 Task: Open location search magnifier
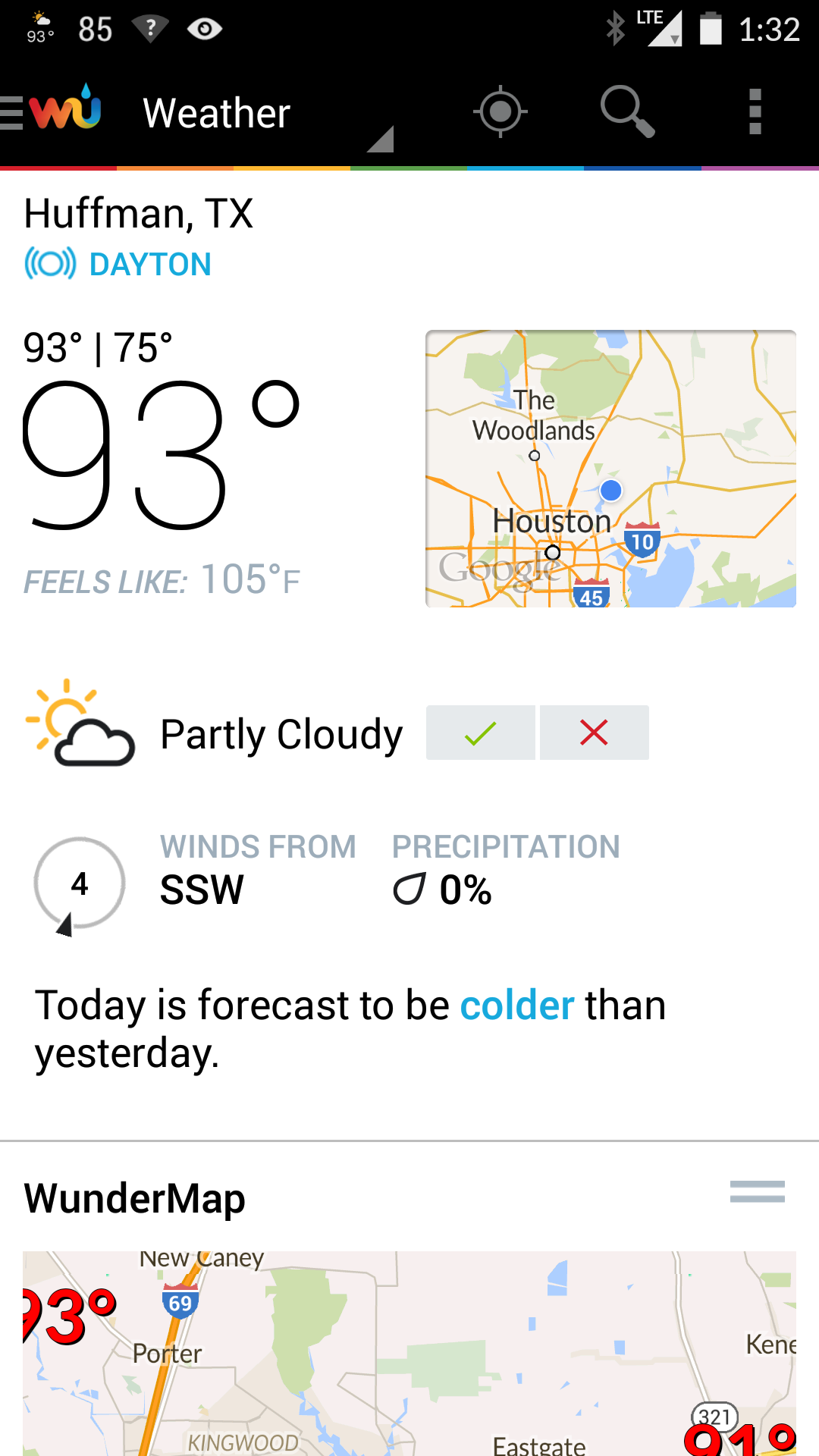point(627,112)
